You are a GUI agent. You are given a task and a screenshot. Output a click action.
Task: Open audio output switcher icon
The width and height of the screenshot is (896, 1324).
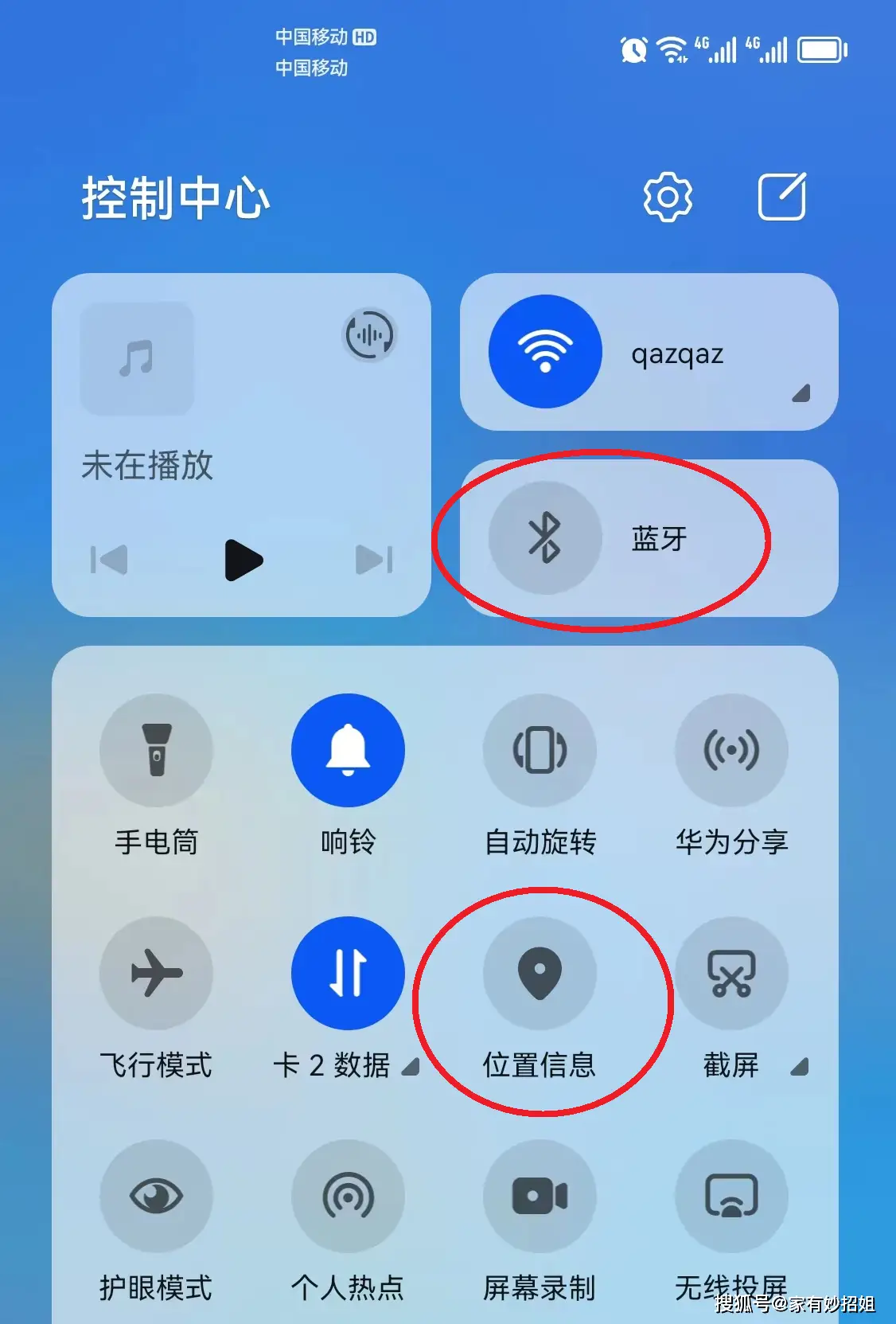368,335
